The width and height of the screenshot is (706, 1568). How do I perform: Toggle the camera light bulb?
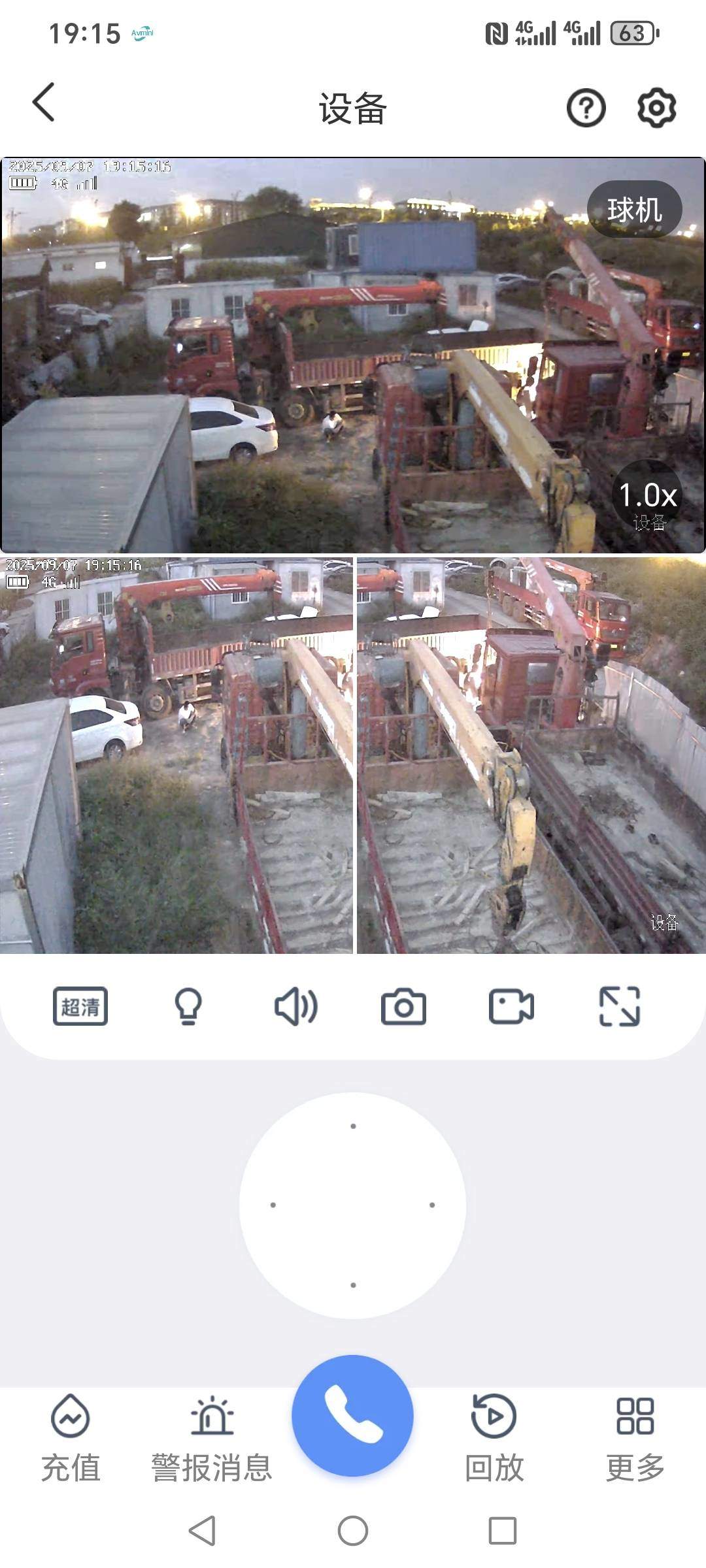click(x=188, y=1006)
